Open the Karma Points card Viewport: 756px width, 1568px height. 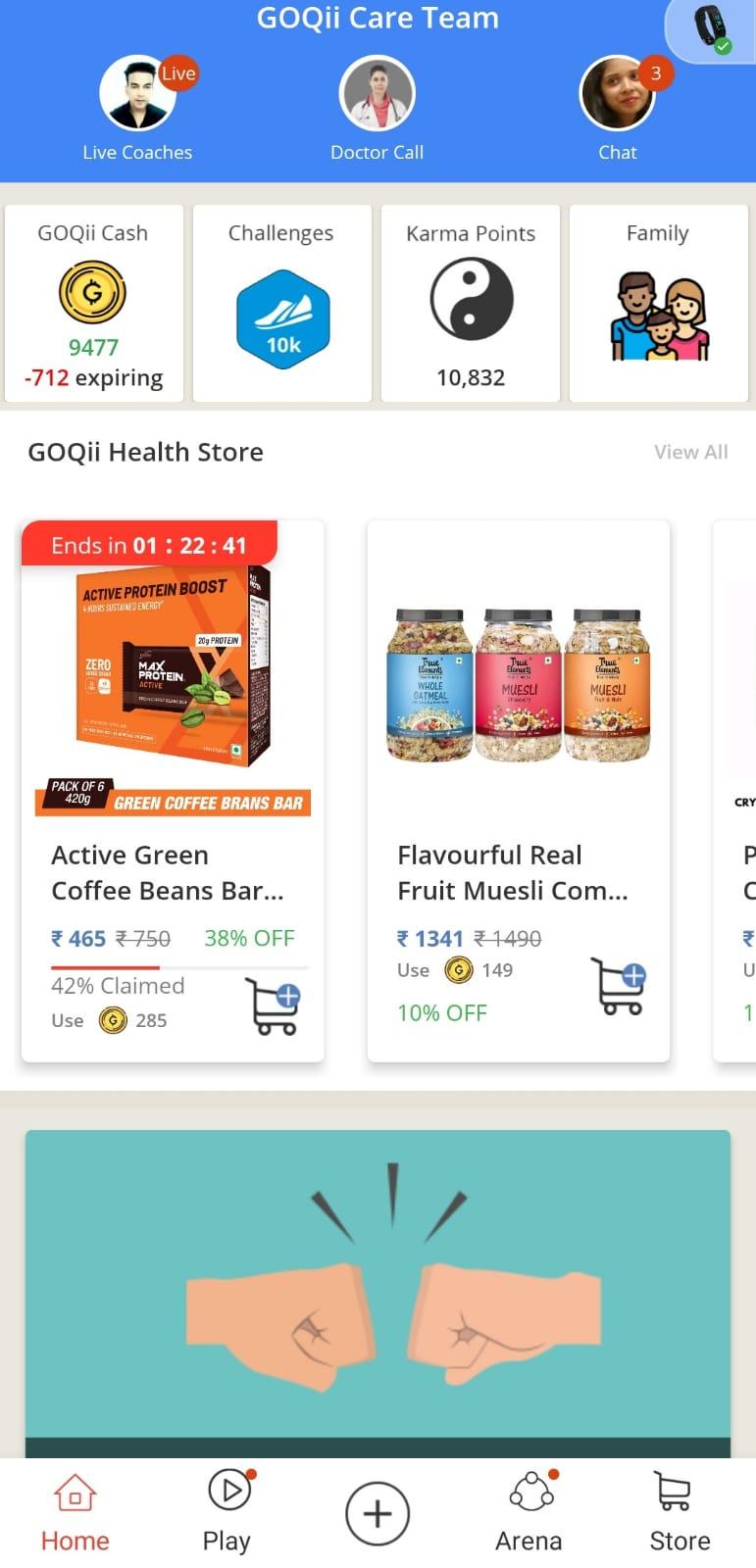(471, 303)
